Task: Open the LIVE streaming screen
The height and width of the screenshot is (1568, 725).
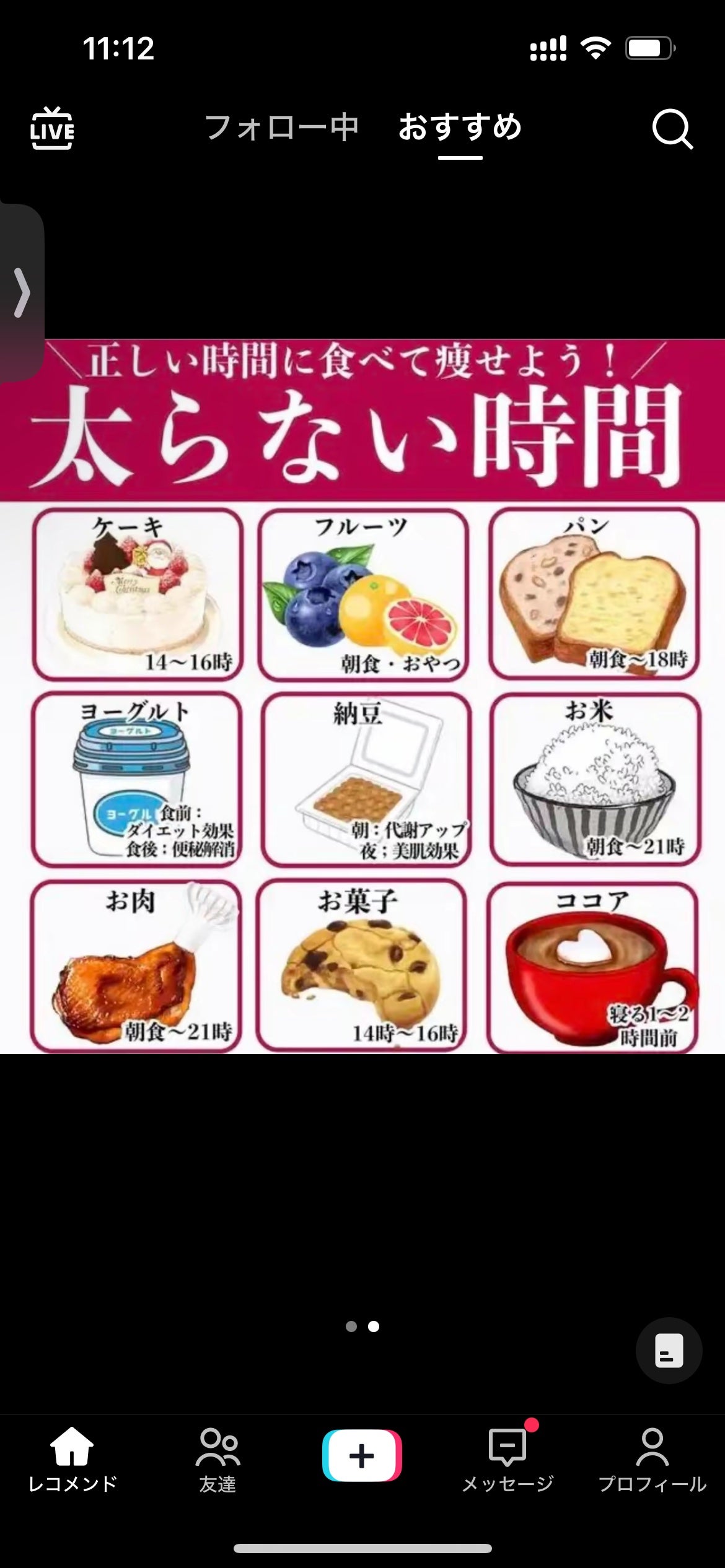Action: (x=53, y=129)
